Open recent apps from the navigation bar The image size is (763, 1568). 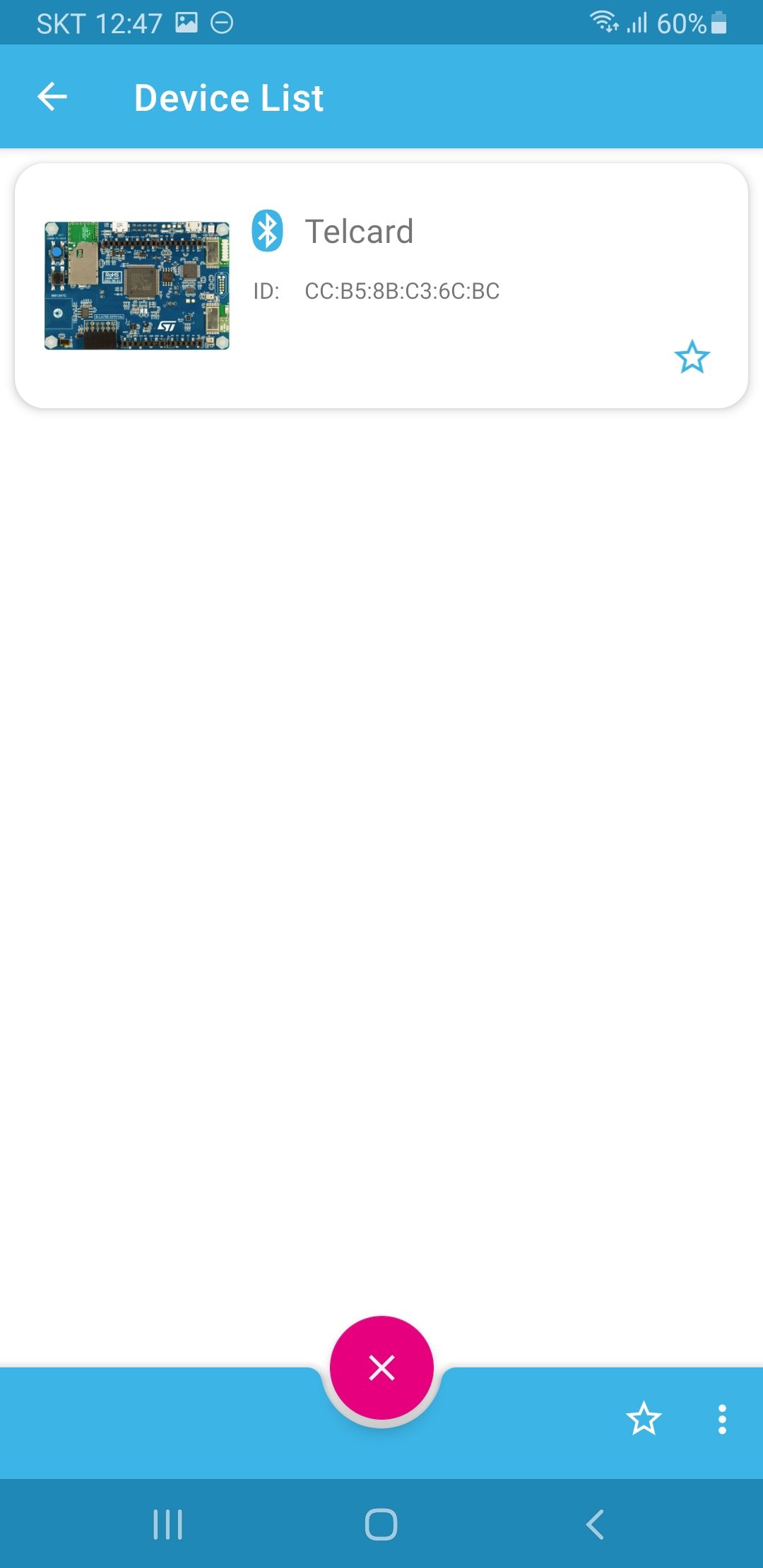point(168,1524)
